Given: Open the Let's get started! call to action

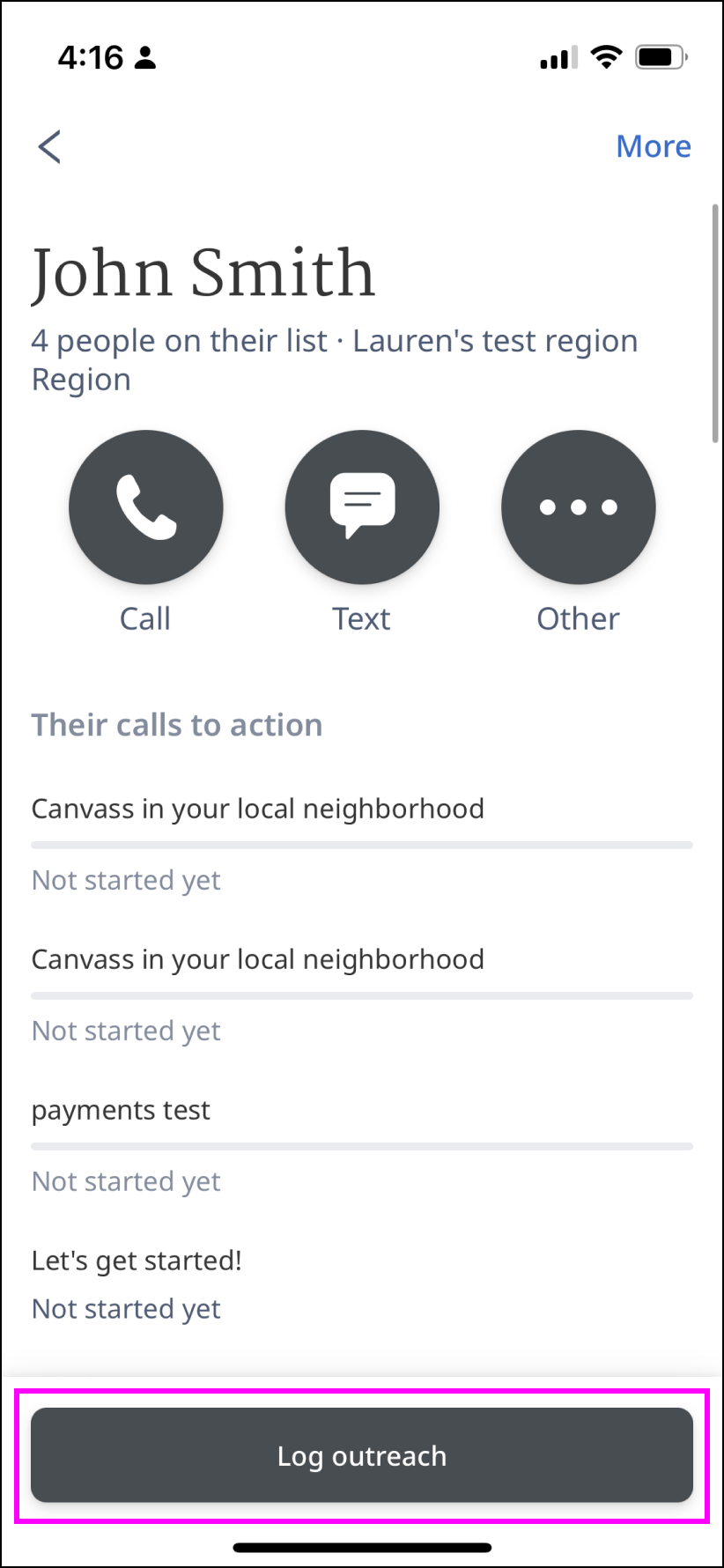Looking at the screenshot, I should click(x=137, y=1261).
